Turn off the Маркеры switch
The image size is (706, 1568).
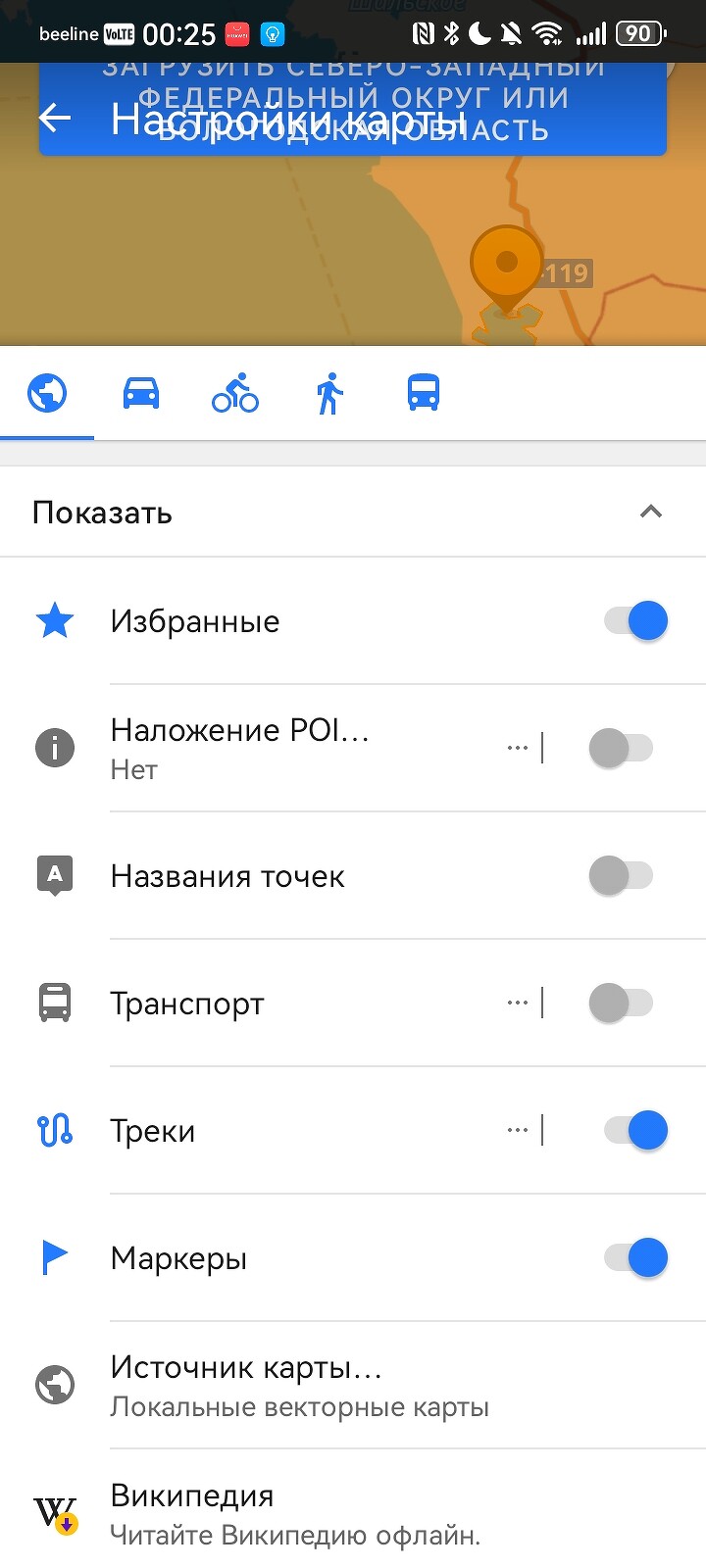(635, 1258)
